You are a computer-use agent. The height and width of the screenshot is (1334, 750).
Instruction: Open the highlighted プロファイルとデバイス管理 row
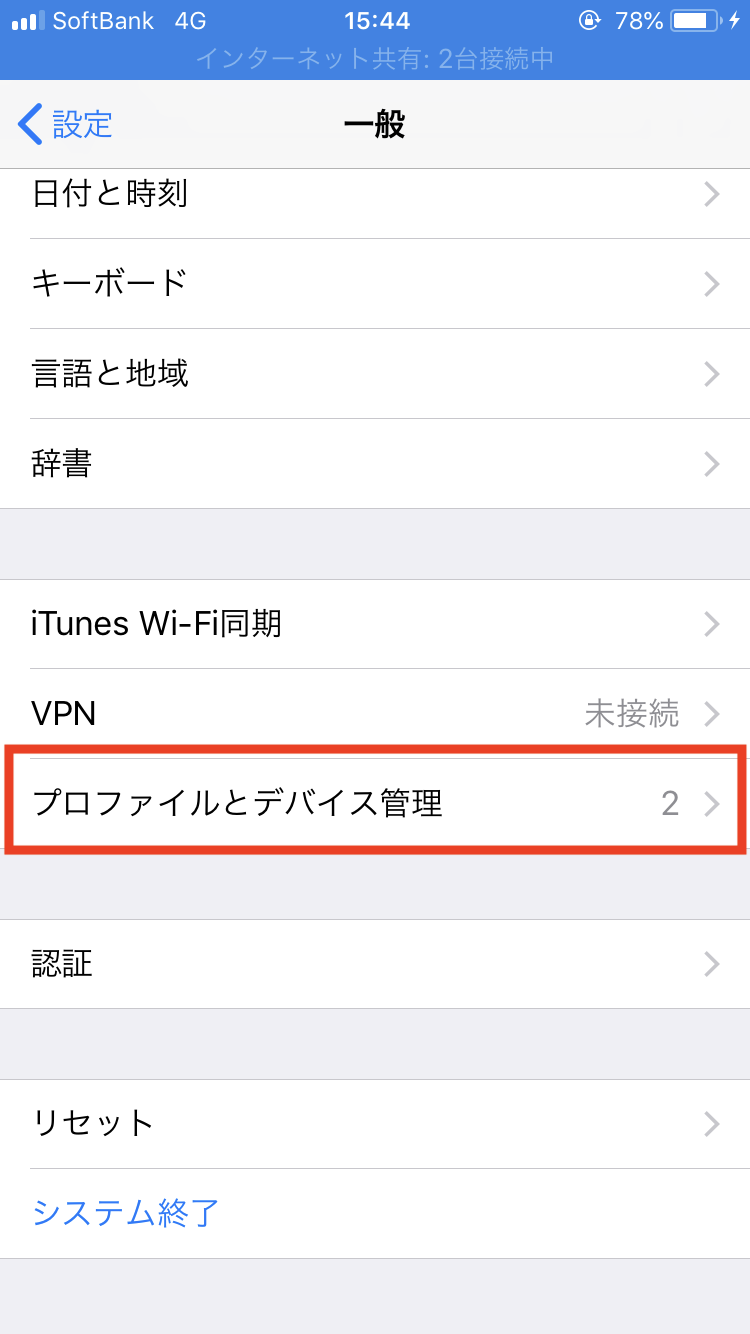(x=375, y=803)
